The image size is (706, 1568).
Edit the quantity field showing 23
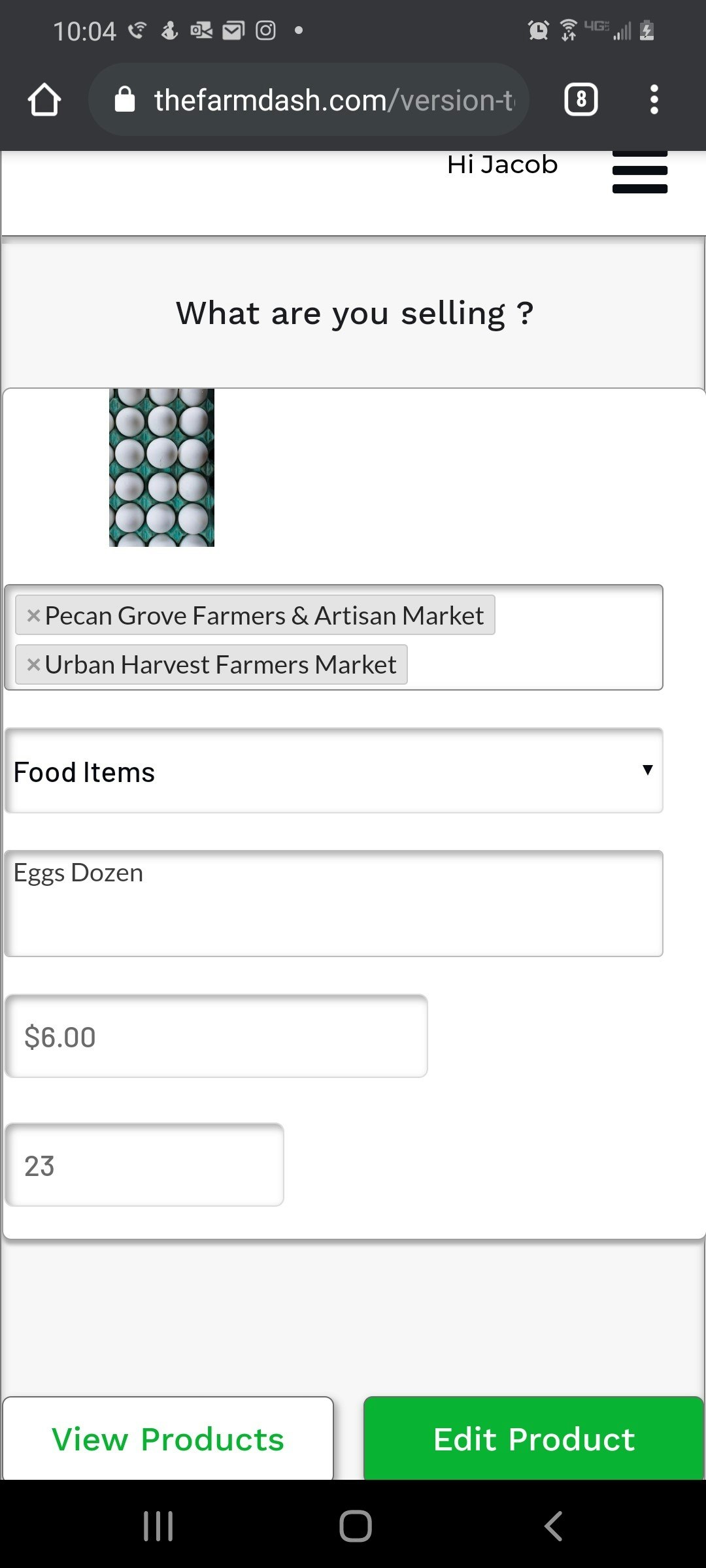(x=144, y=1166)
